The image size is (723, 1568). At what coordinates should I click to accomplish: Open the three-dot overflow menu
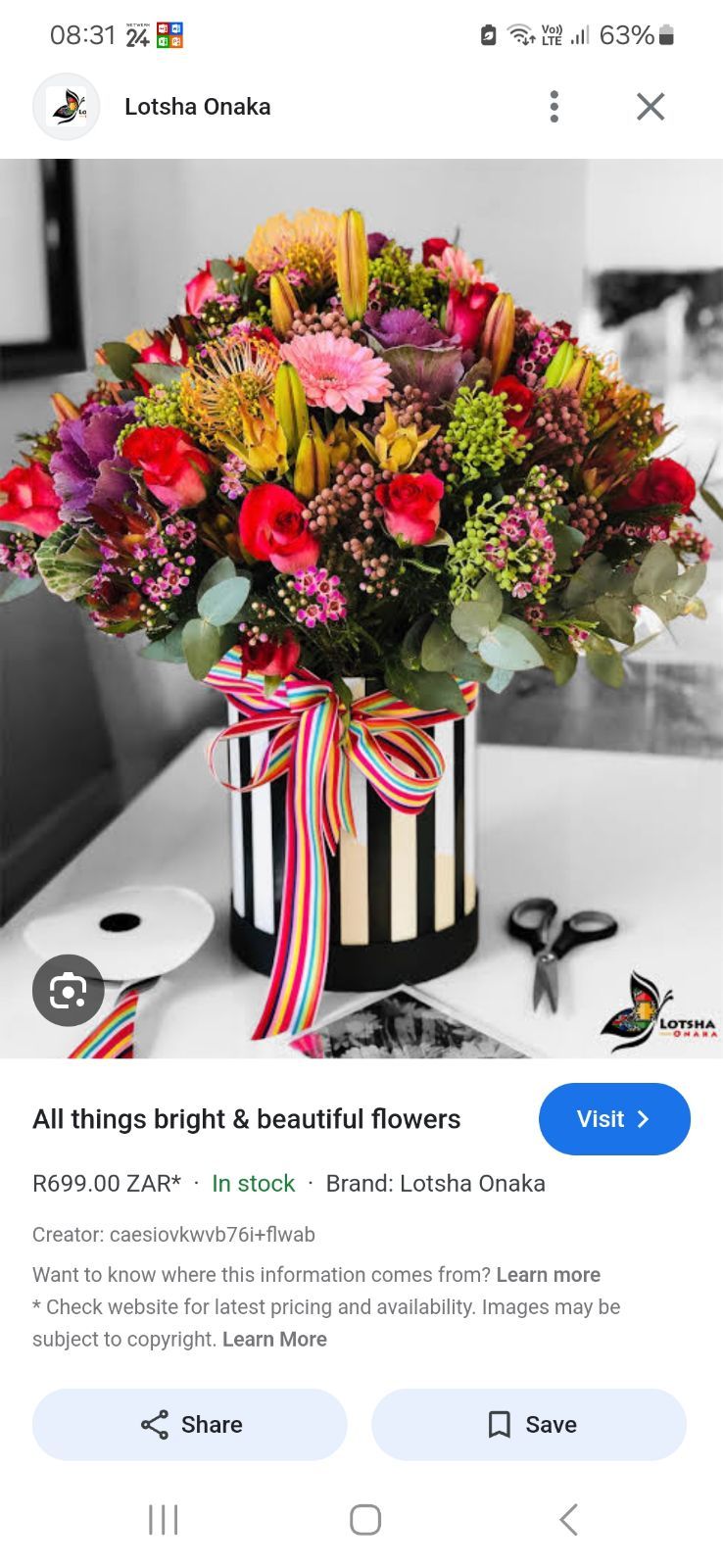pyautogui.click(x=554, y=107)
